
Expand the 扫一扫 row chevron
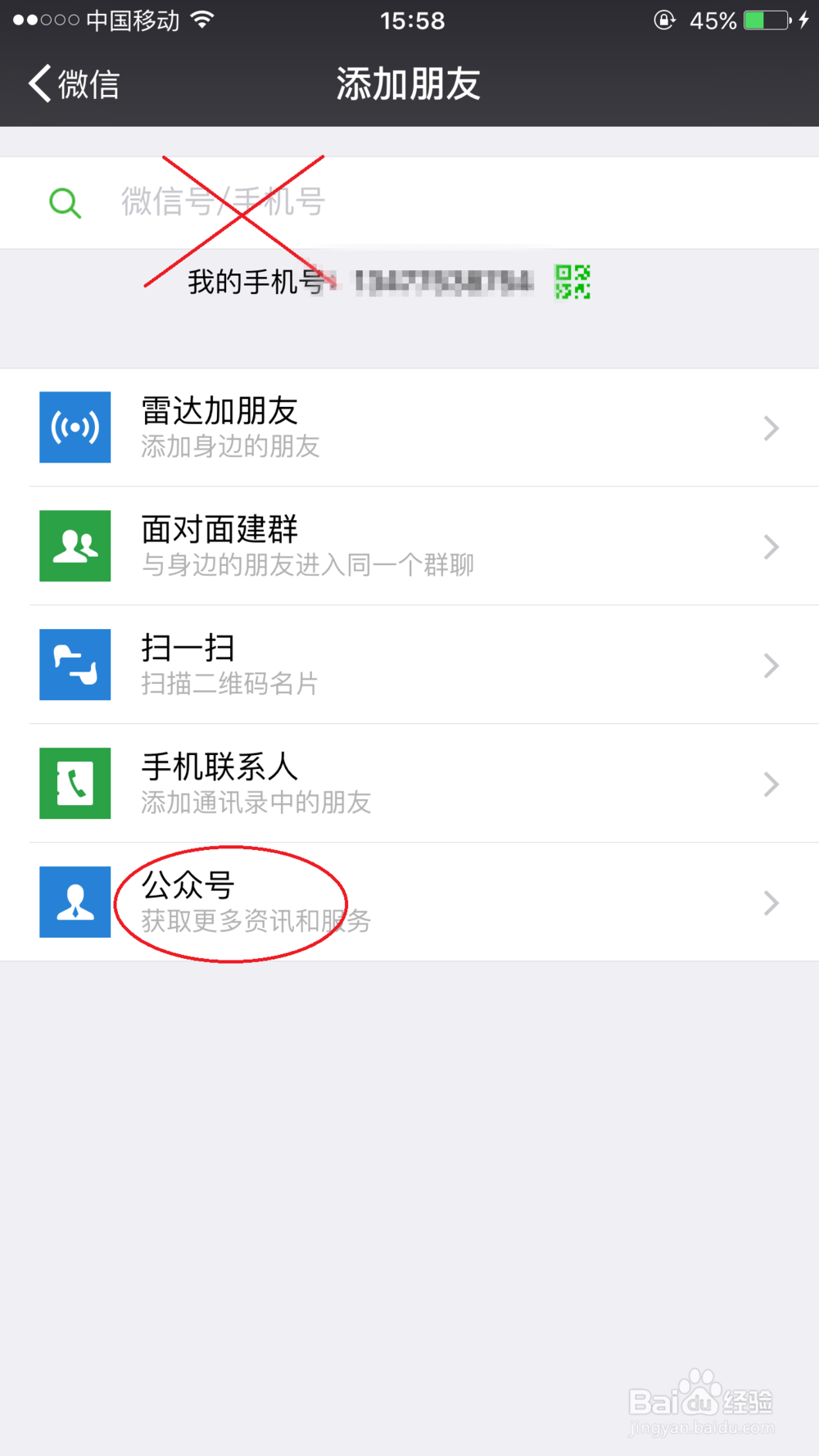click(x=770, y=665)
